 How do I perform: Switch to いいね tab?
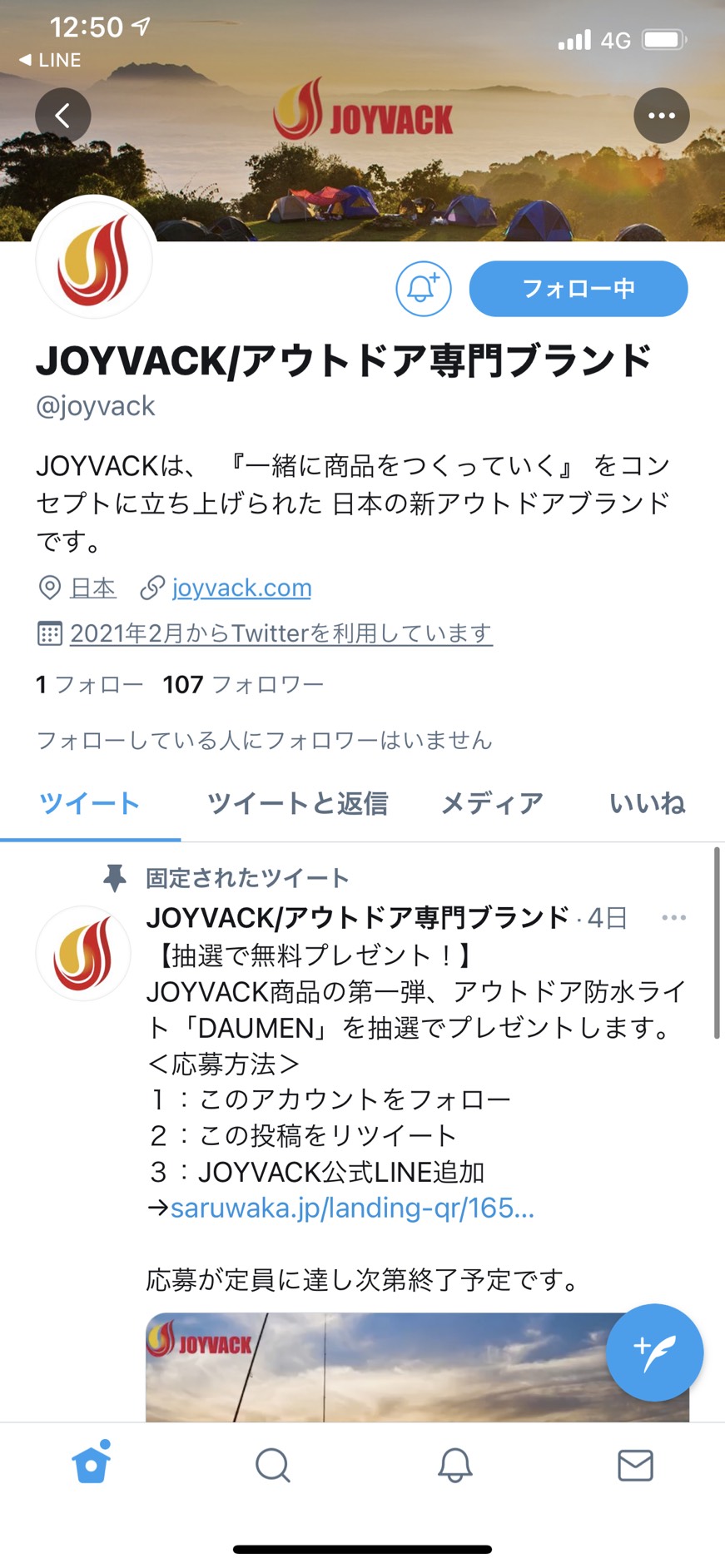click(x=648, y=803)
